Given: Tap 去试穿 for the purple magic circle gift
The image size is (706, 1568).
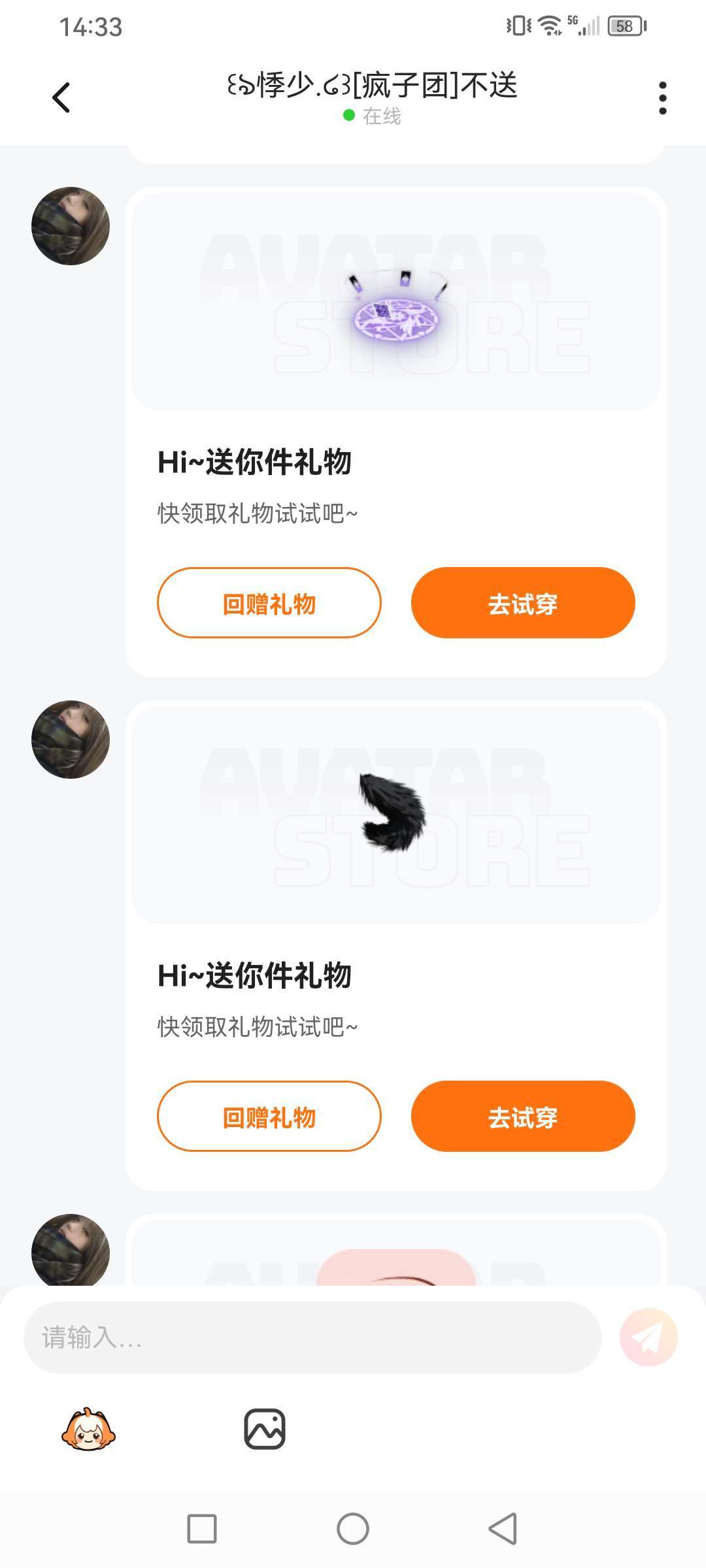Looking at the screenshot, I should (523, 603).
